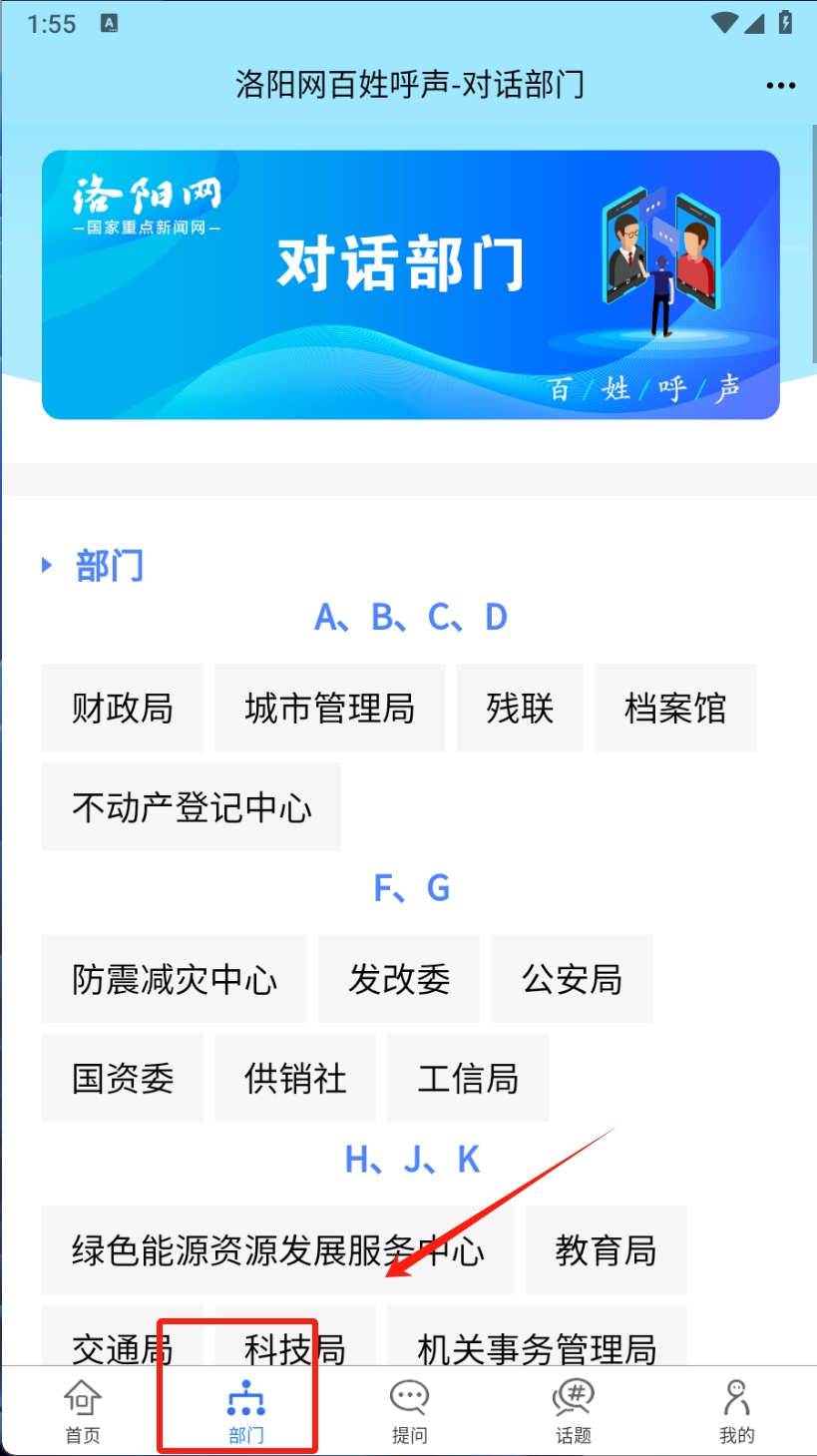Select the 部门 bottom tab

pos(245,1411)
